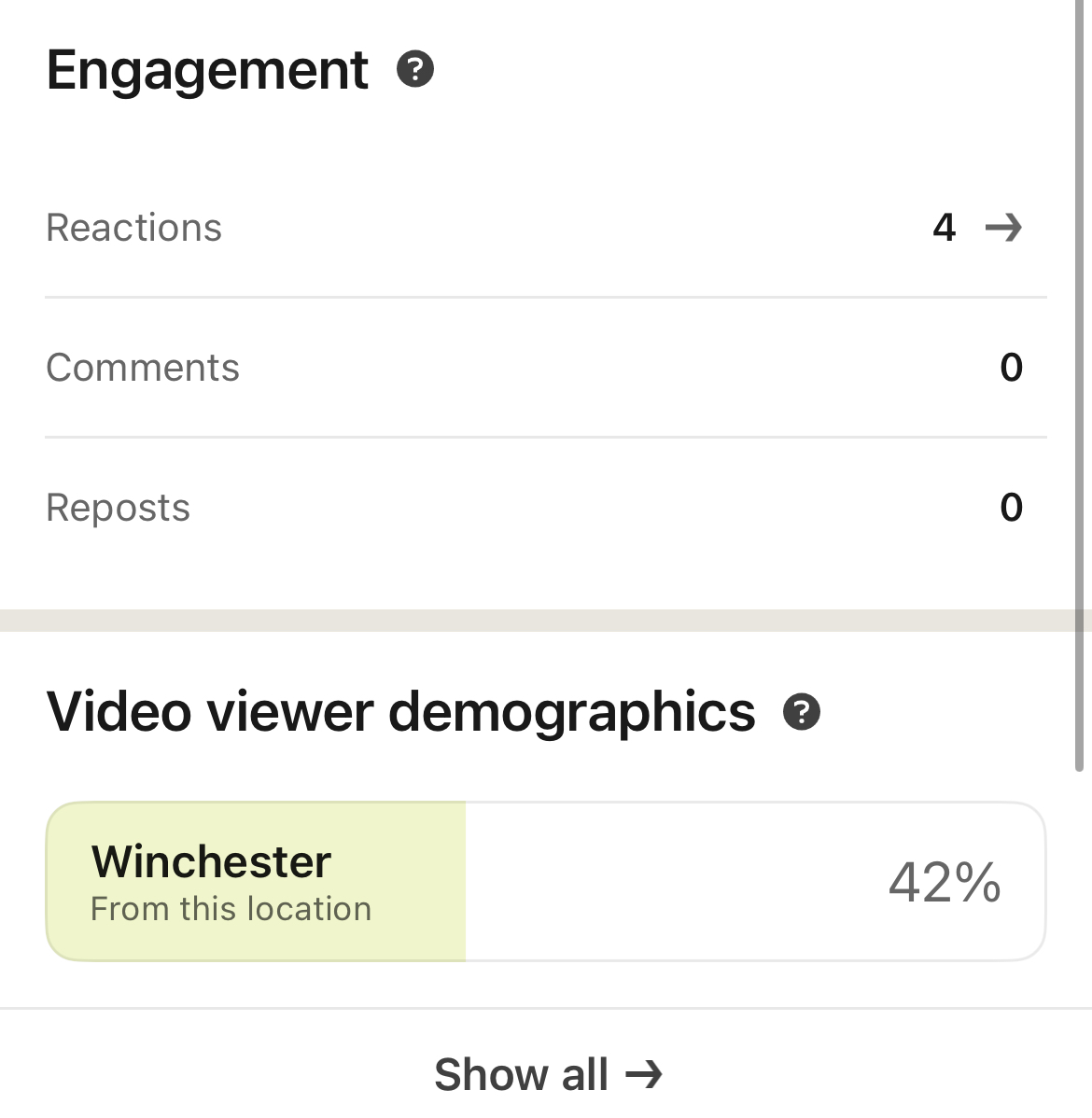Open the Winchester location demographic card
Screen dimensions: 1092x1118
coord(545,881)
